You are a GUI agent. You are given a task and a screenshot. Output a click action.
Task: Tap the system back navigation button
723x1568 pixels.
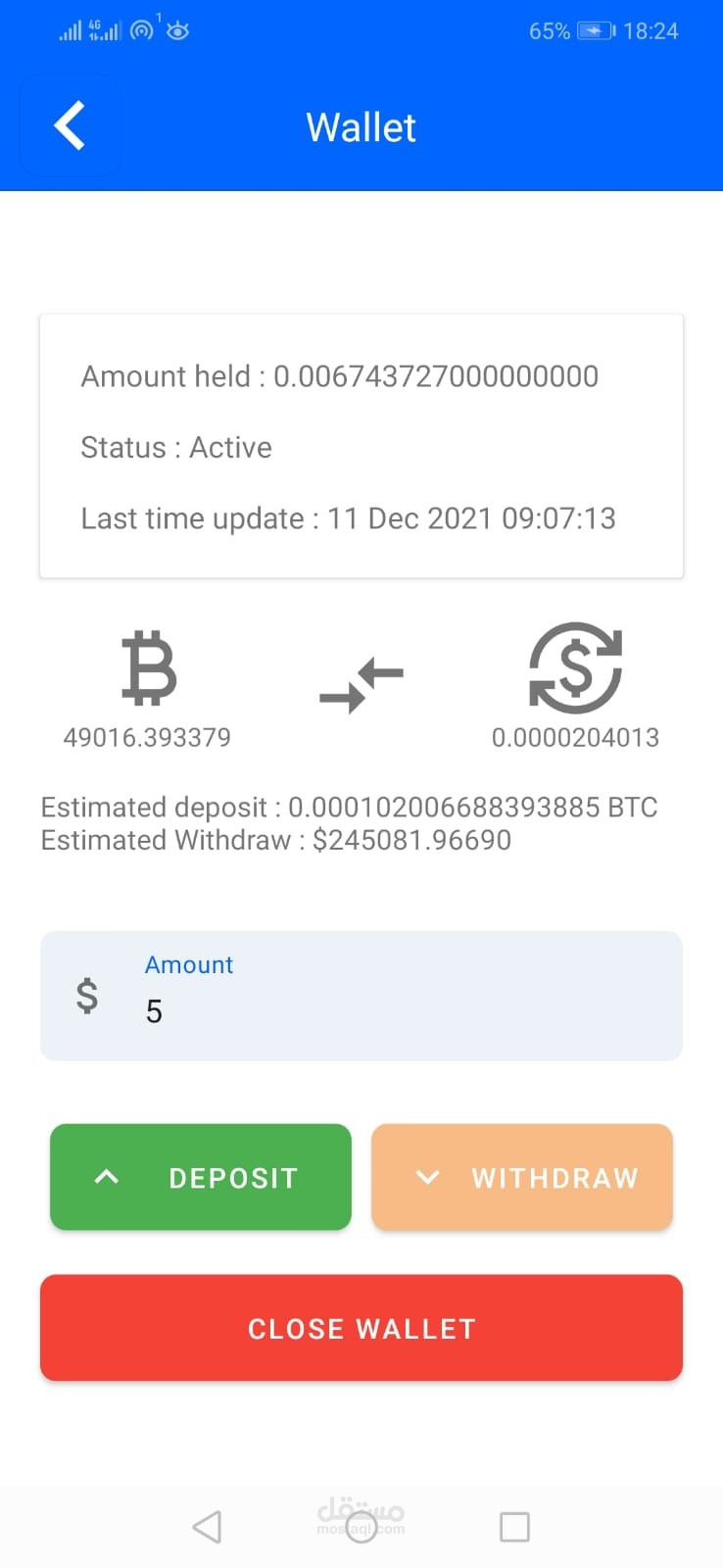(207, 1526)
